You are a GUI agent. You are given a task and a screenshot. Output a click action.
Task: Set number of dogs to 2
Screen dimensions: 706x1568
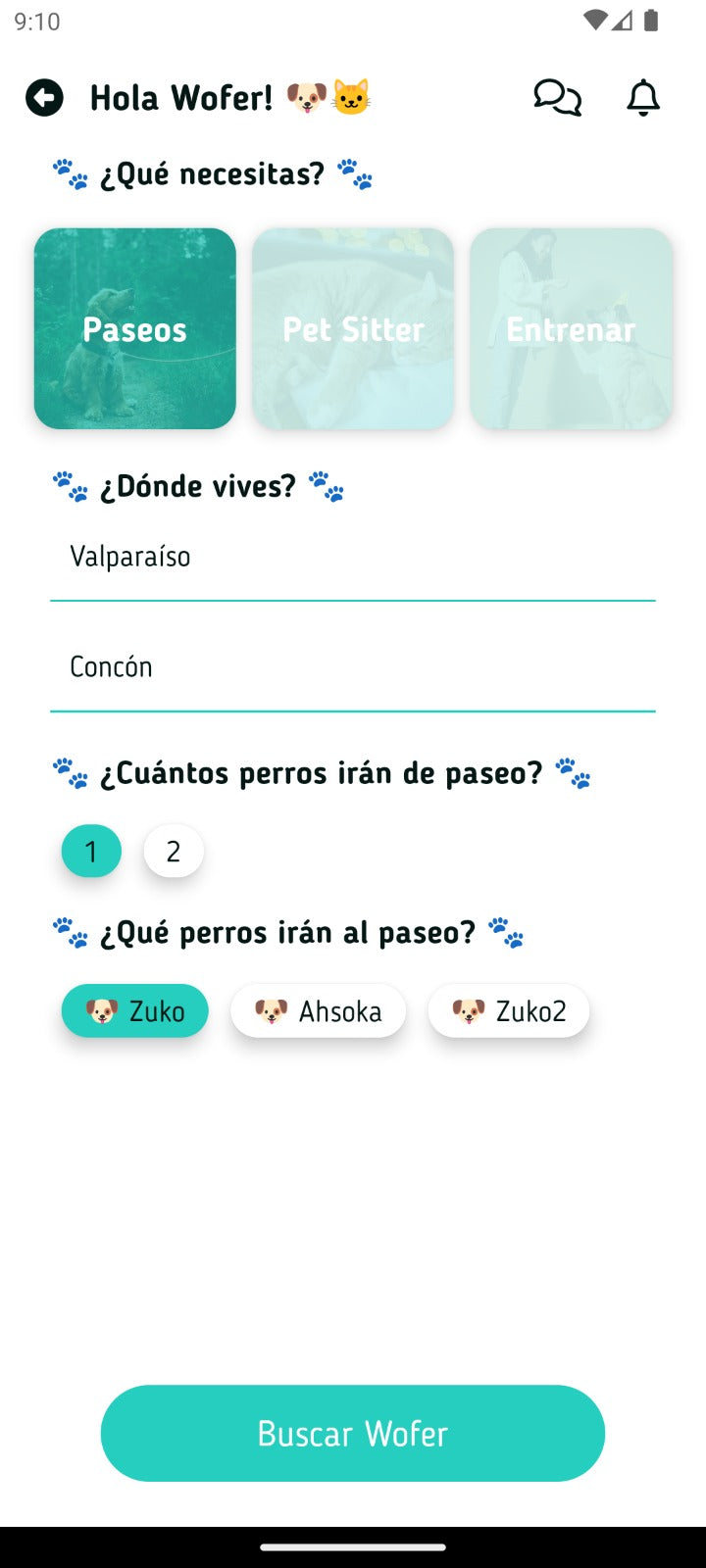click(x=174, y=852)
